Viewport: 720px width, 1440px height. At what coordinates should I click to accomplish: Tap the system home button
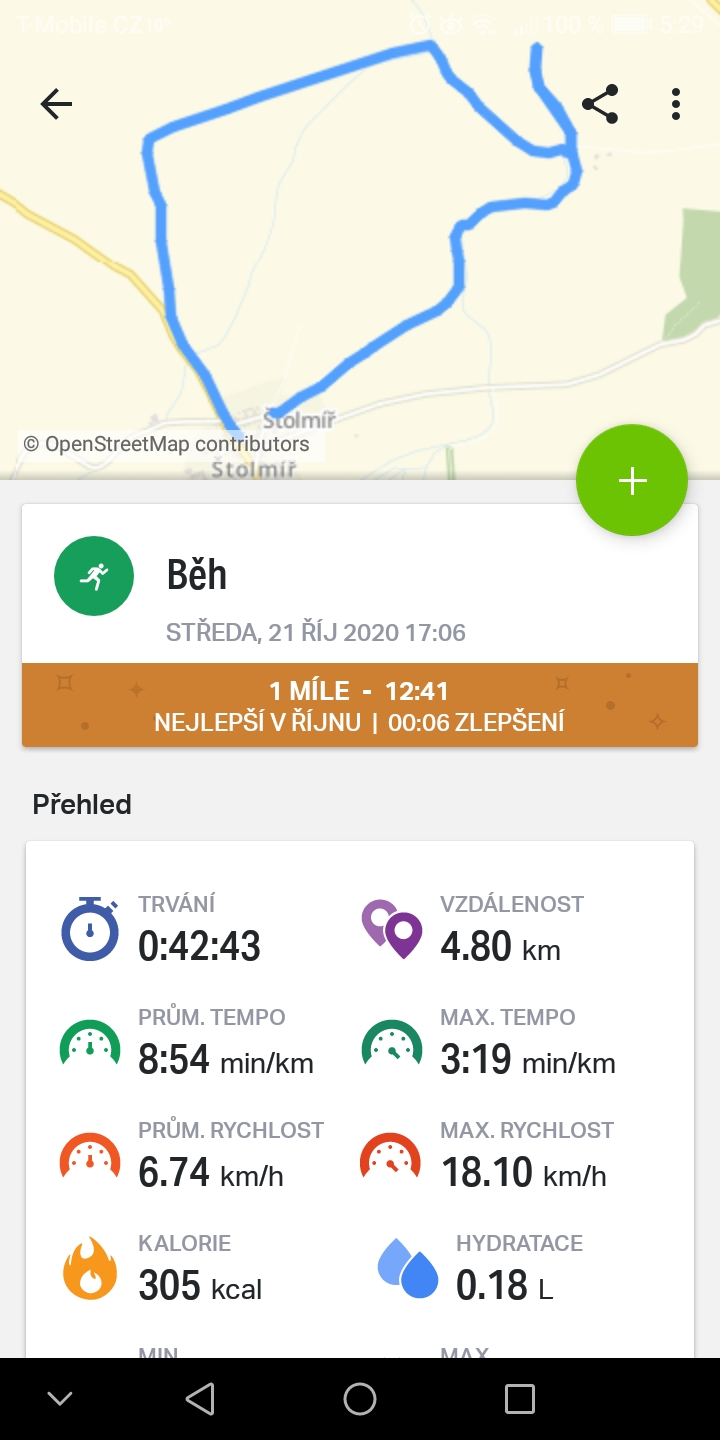[x=360, y=1399]
